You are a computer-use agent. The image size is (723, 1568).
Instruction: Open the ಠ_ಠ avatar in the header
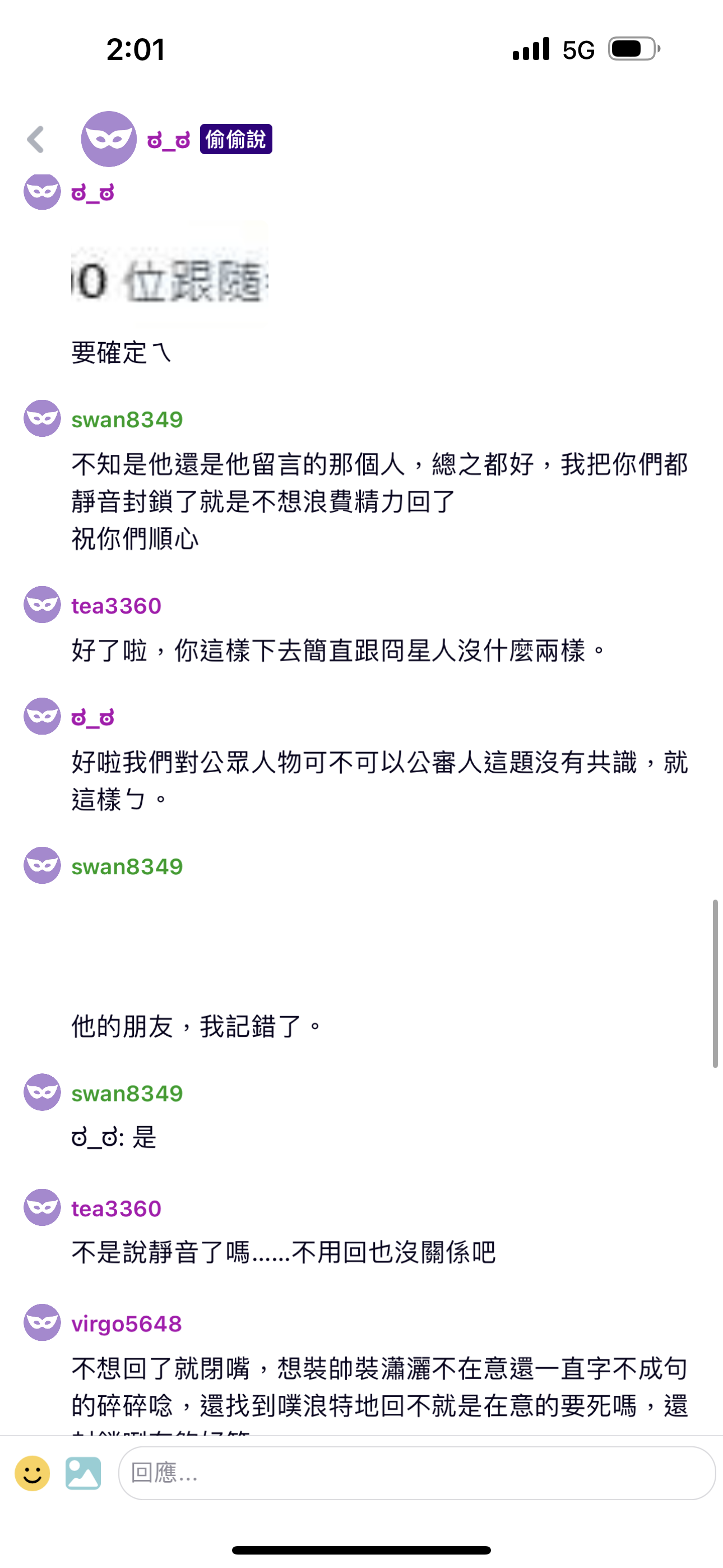[x=109, y=139]
